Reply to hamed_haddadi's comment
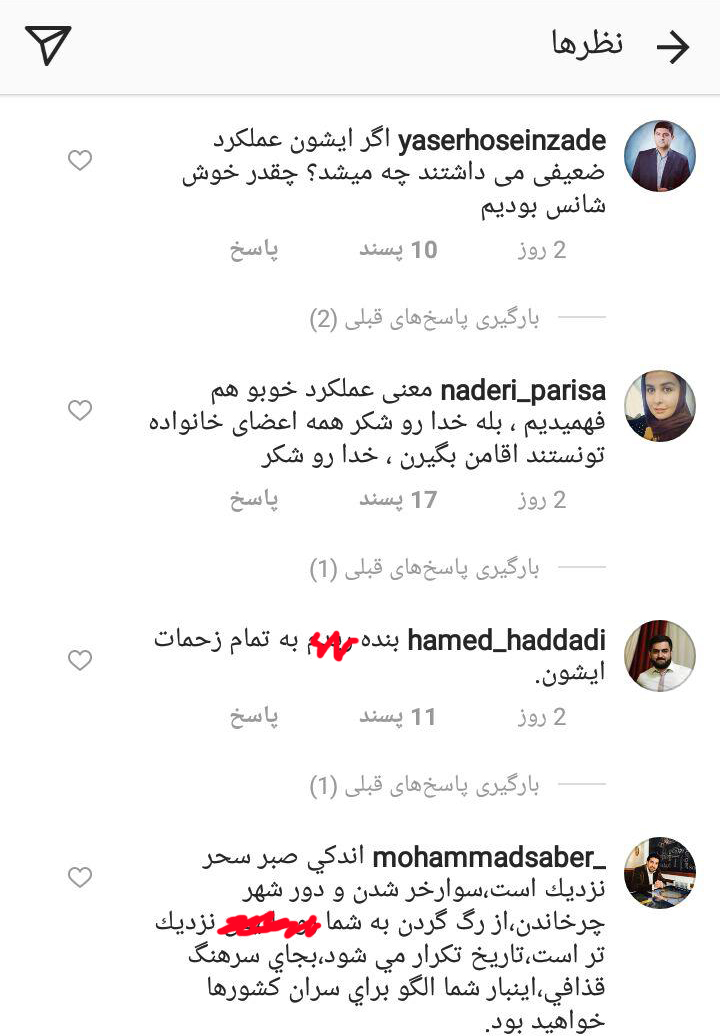The image size is (720, 1036). click(x=254, y=716)
